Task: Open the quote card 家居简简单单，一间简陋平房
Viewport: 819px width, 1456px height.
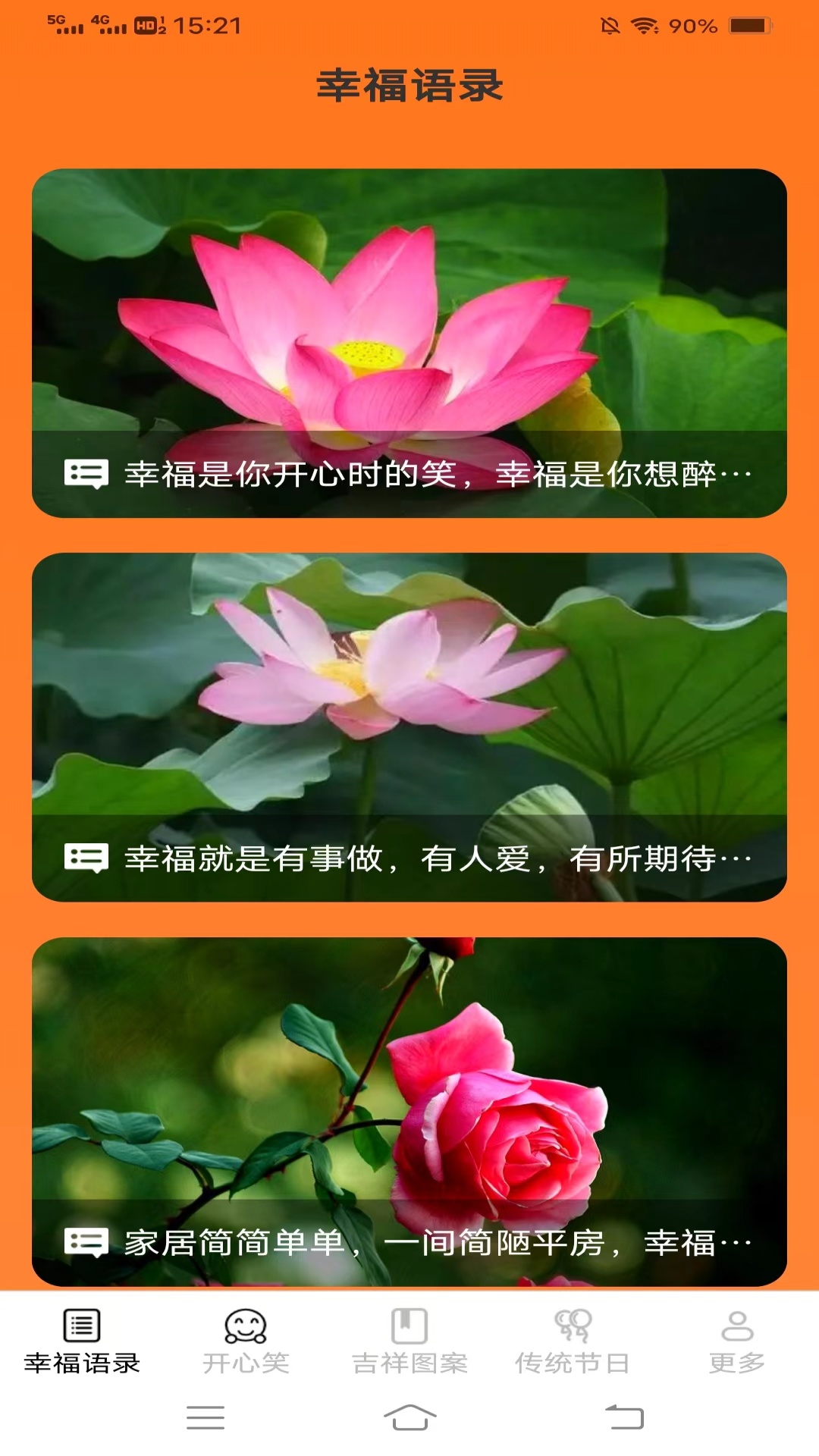Action: point(409,1111)
